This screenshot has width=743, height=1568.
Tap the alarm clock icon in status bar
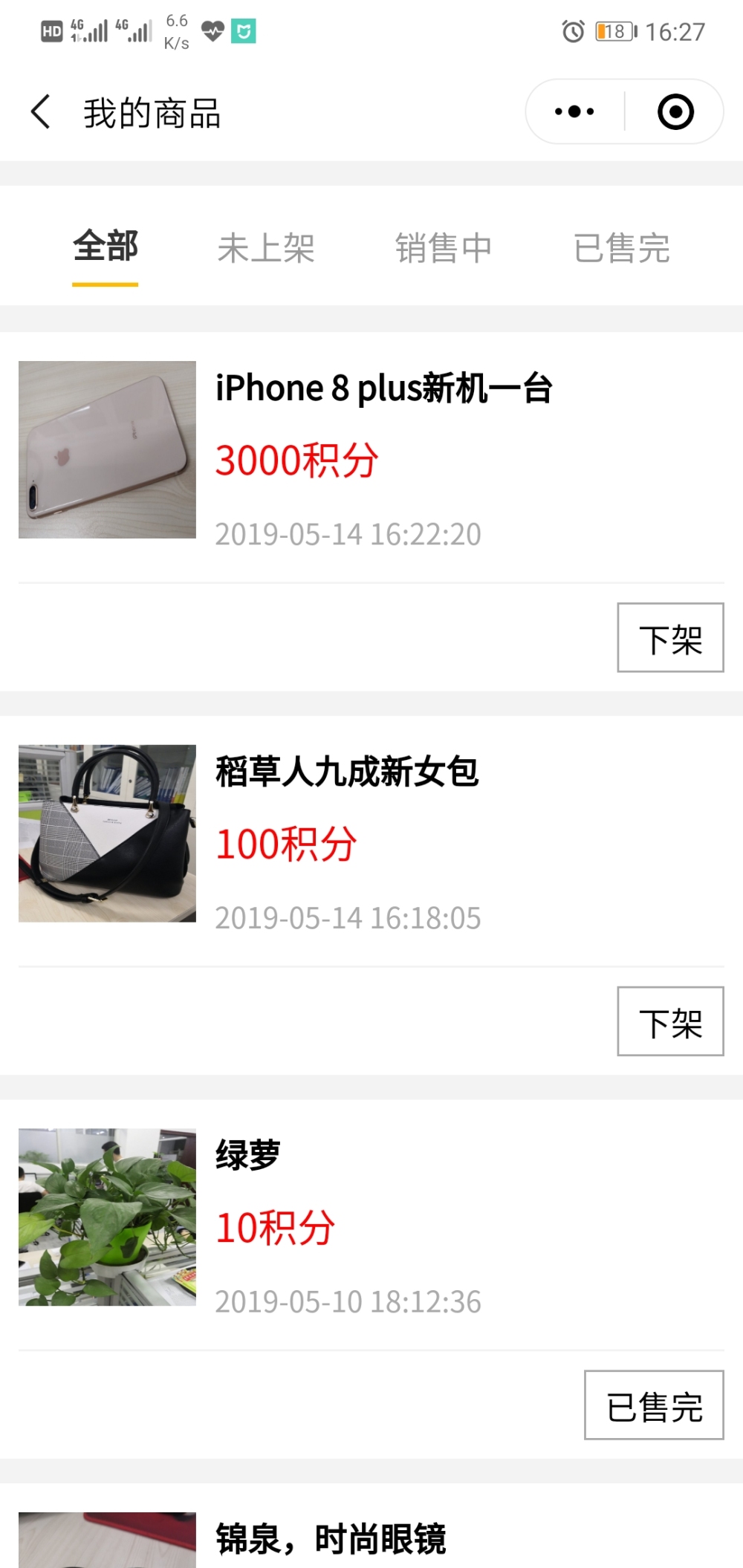tap(571, 31)
